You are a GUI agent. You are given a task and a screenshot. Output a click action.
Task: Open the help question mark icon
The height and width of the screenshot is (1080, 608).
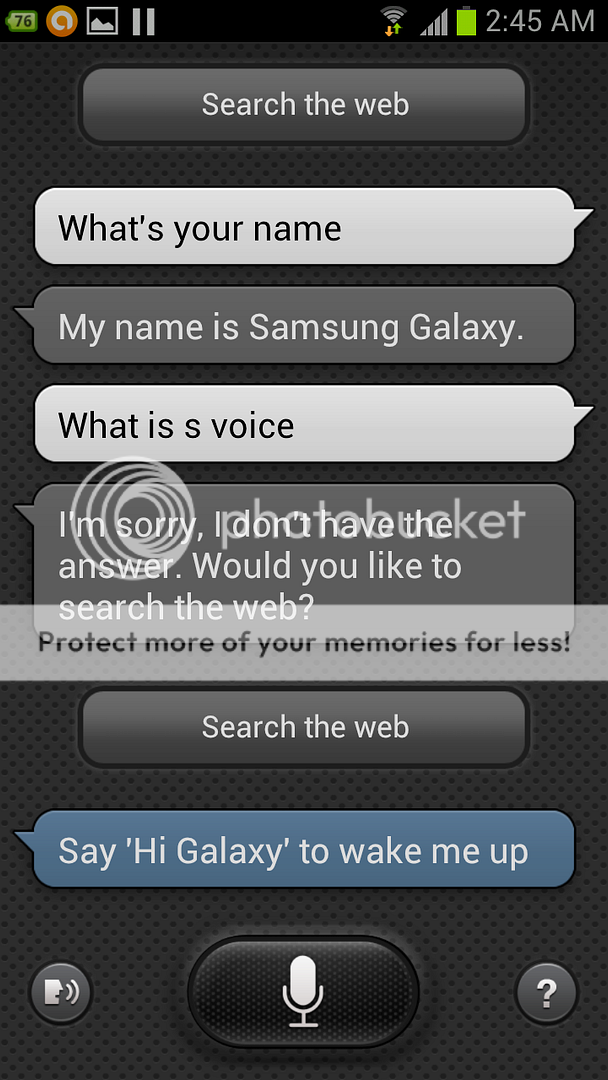(545, 993)
